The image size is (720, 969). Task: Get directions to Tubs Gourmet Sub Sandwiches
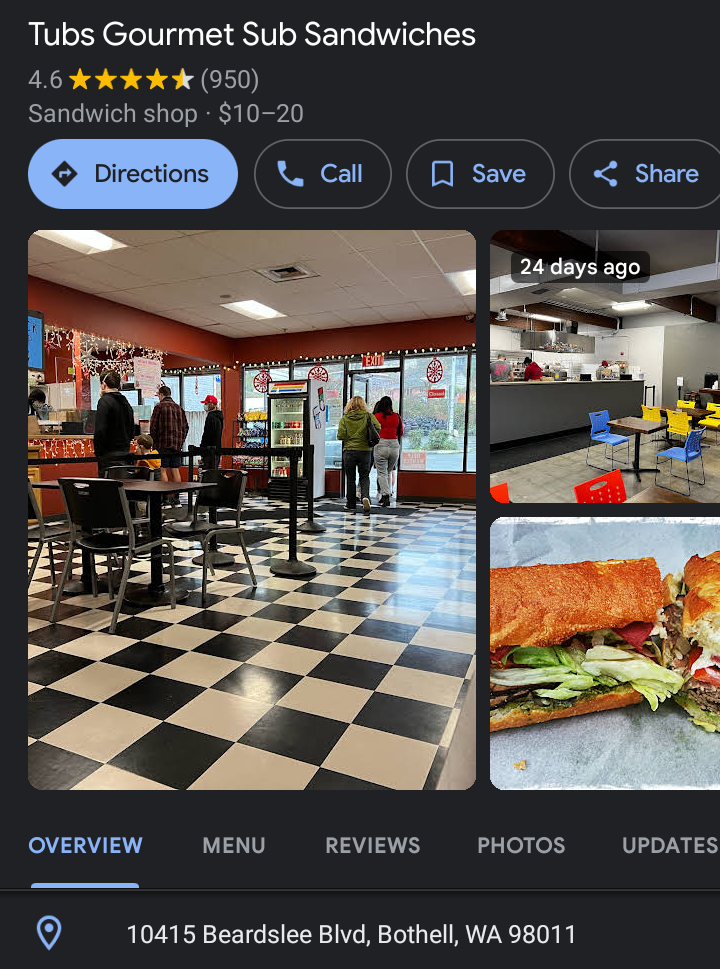[x=133, y=174]
